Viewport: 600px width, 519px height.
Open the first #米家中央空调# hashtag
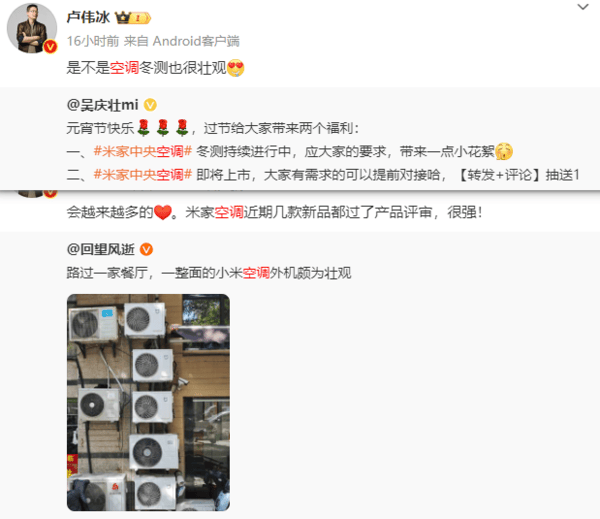pyautogui.click(x=141, y=150)
